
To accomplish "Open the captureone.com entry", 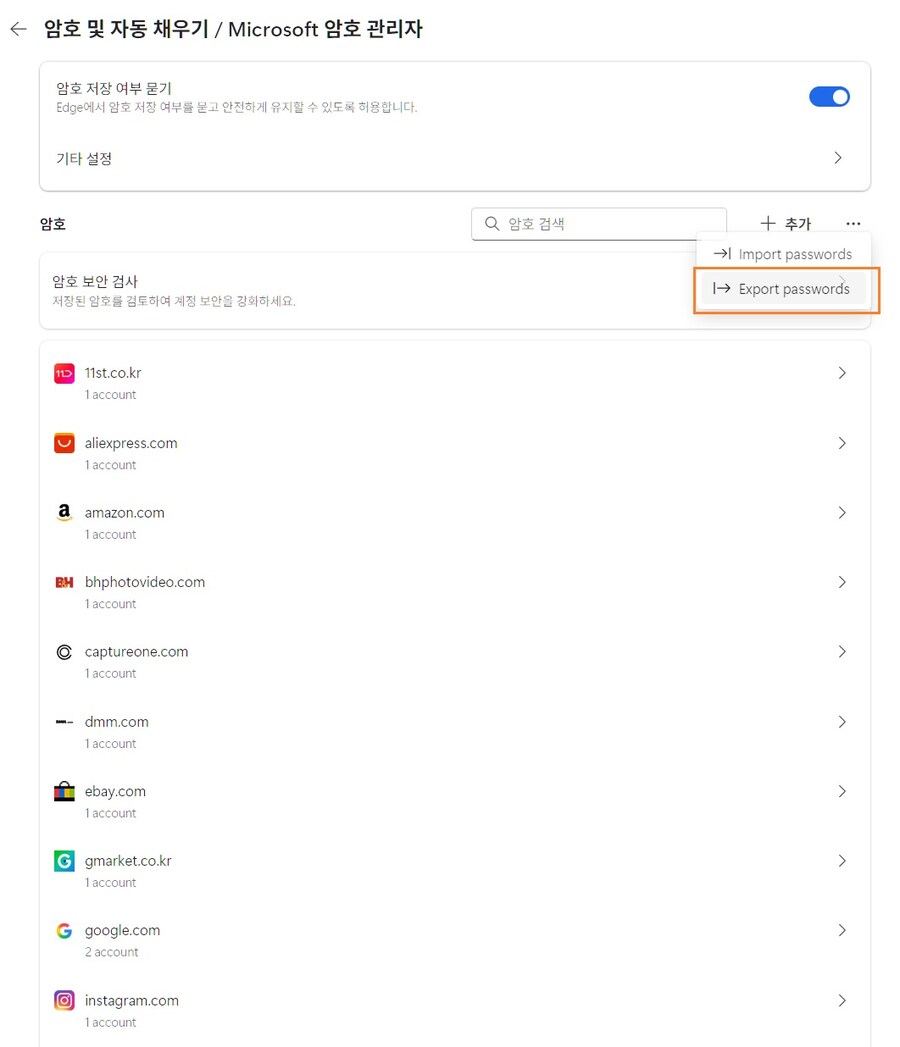I will coord(454,661).
